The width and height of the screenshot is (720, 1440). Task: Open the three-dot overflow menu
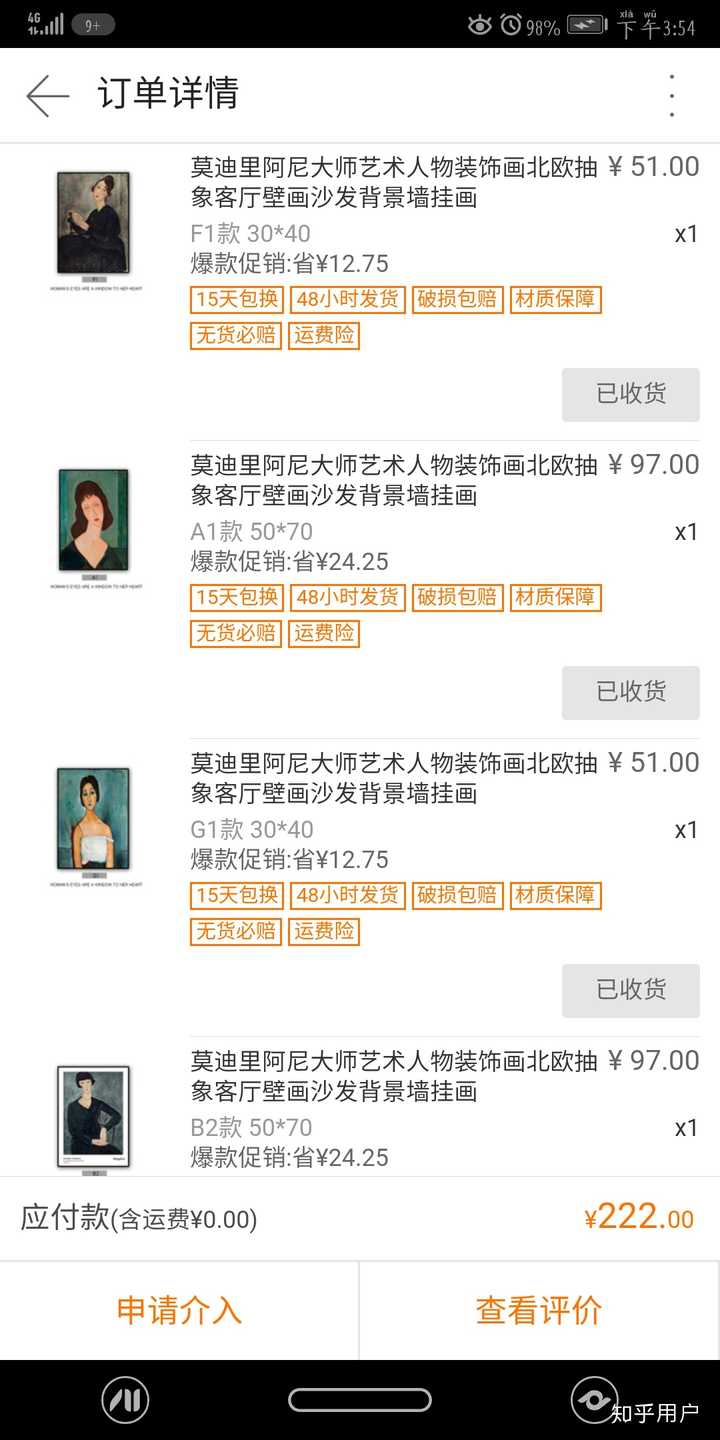[672, 96]
